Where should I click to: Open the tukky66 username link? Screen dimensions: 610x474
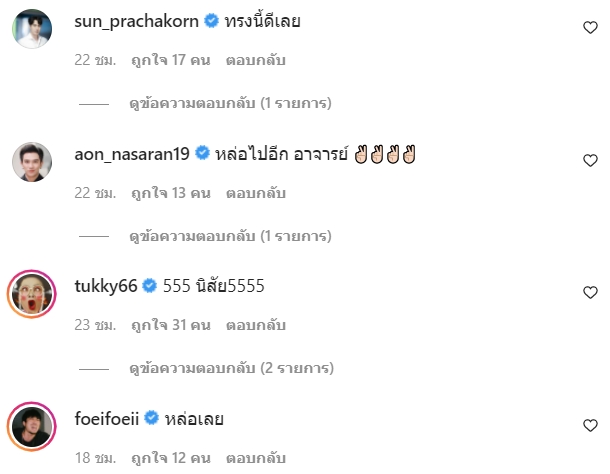tap(106, 286)
